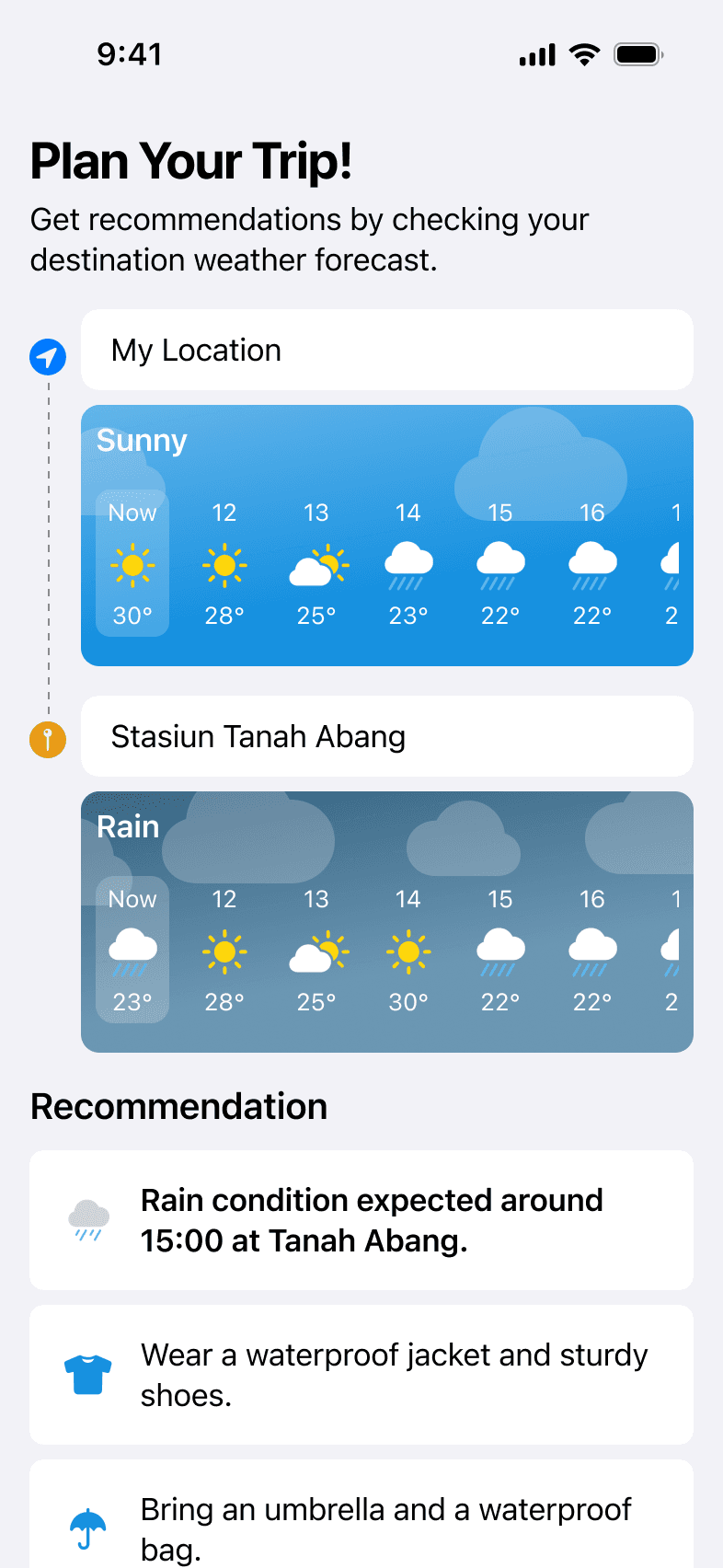Select the Now hour in the Sunny forecast
723x1568 pixels.
[132, 563]
